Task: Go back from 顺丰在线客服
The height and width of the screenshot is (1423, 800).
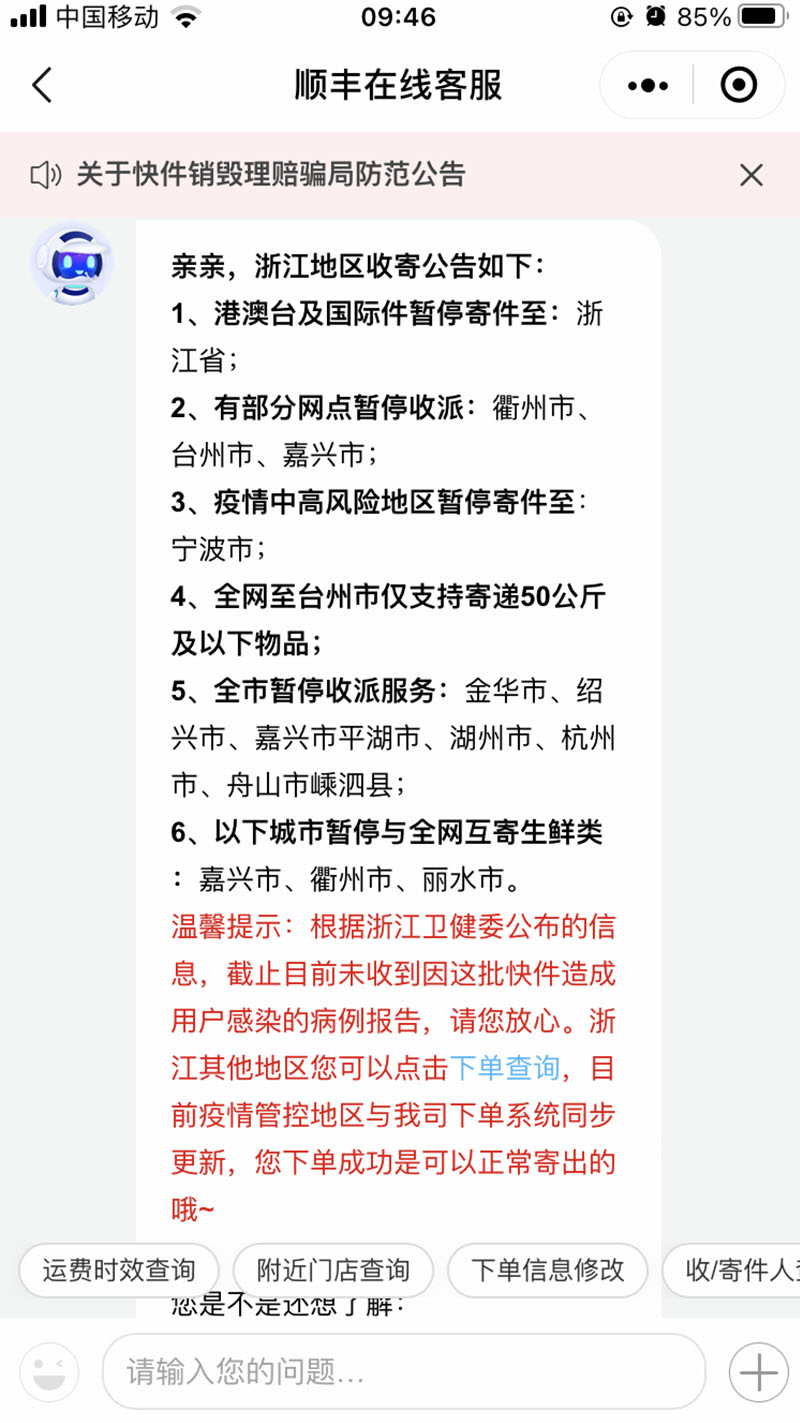Action: click(42, 86)
